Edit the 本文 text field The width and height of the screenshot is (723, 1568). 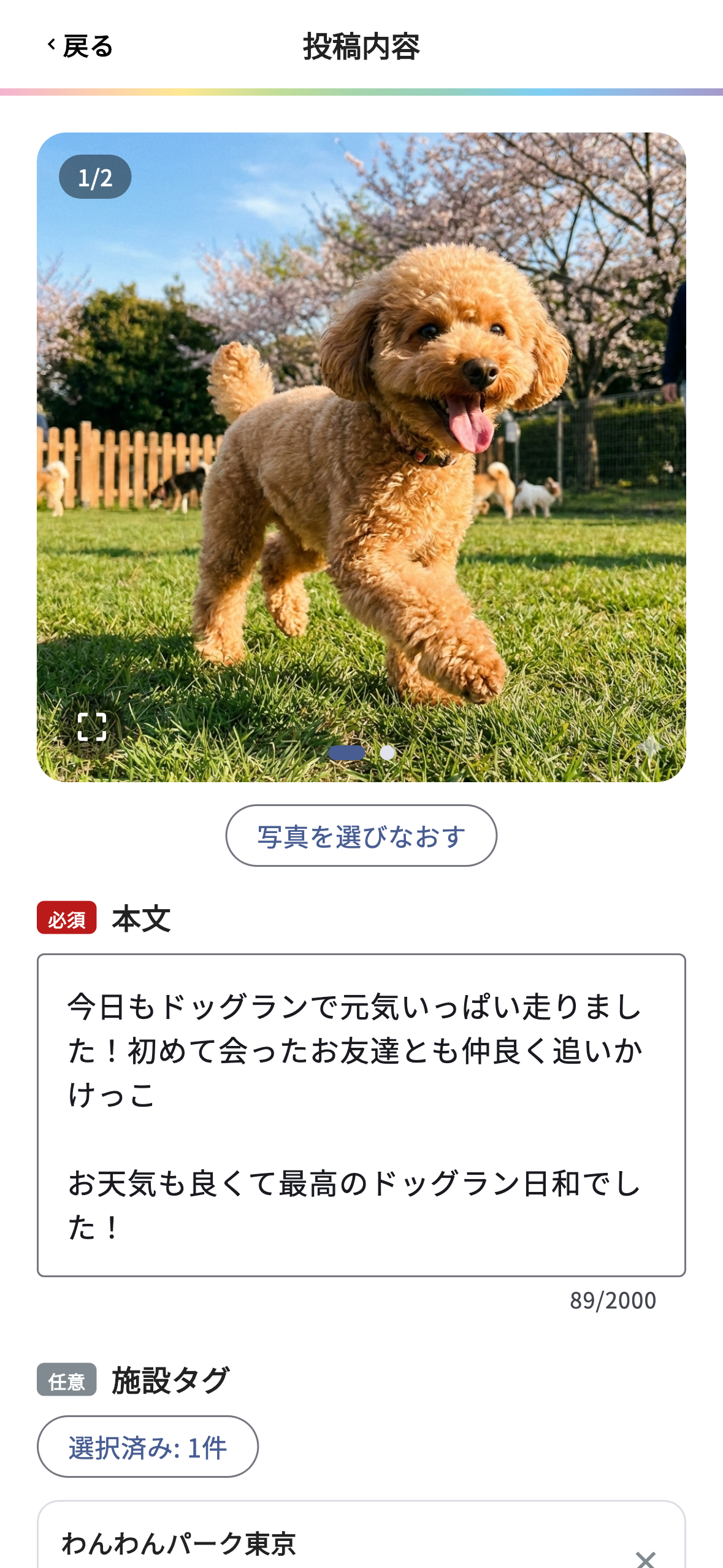[361, 1115]
